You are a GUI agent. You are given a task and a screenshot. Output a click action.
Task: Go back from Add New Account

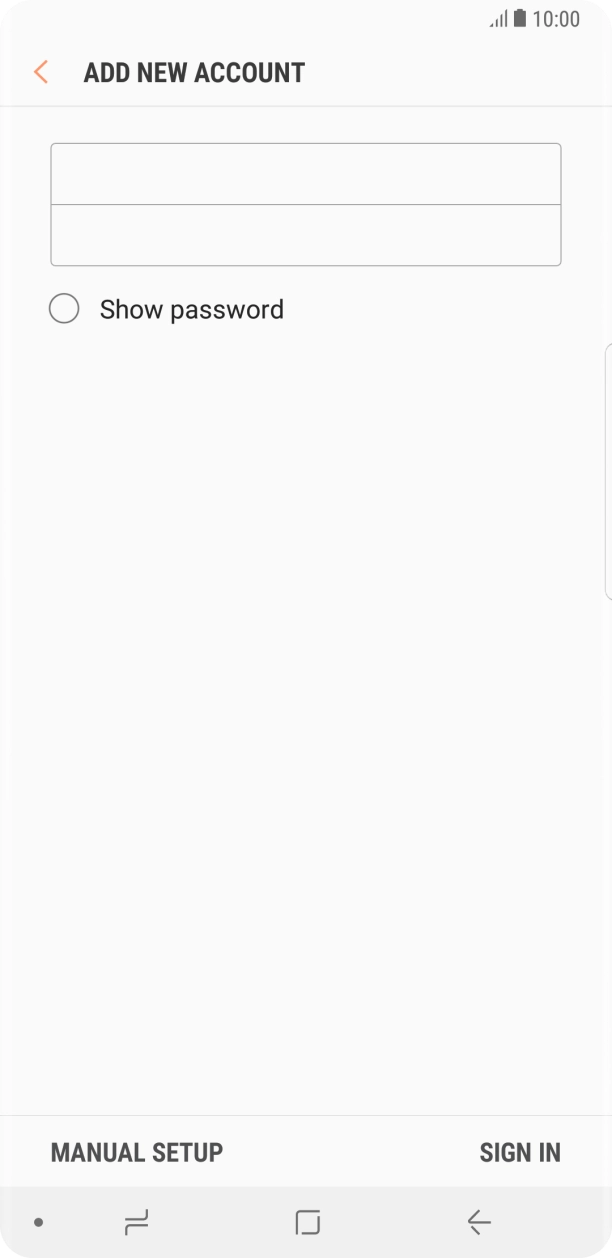click(41, 72)
